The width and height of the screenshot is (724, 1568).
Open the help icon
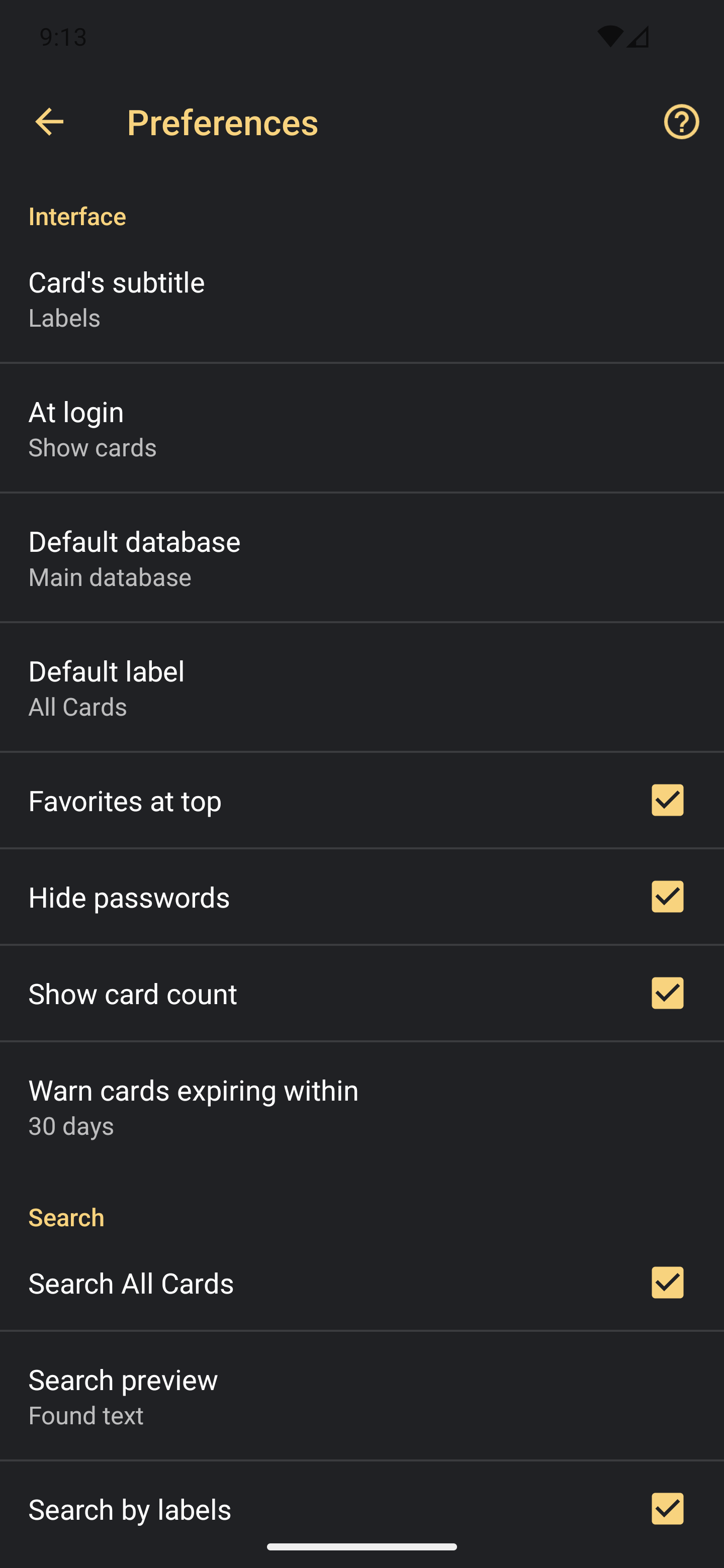click(681, 122)
